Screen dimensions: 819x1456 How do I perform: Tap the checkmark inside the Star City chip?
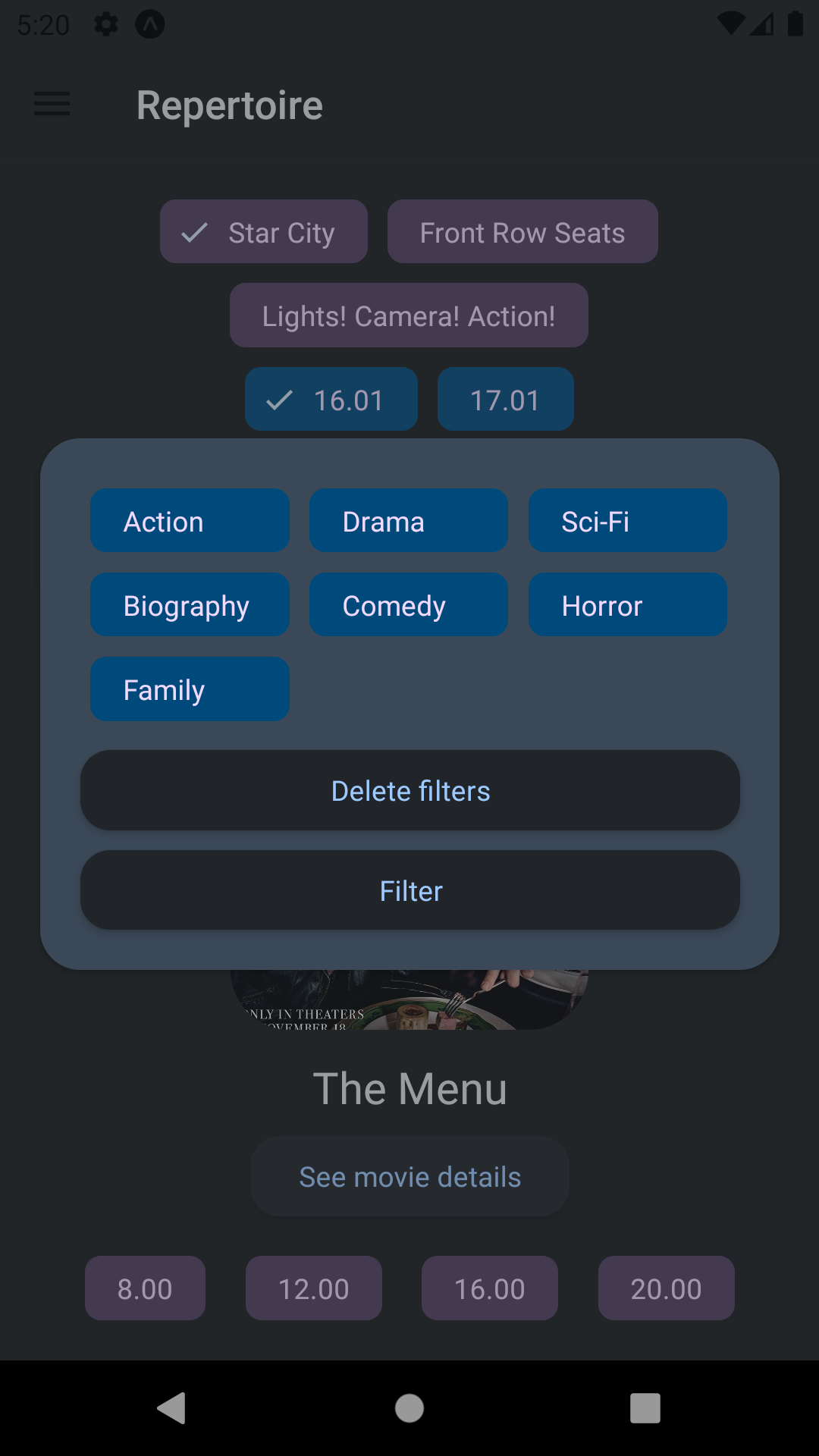(196, 231)
